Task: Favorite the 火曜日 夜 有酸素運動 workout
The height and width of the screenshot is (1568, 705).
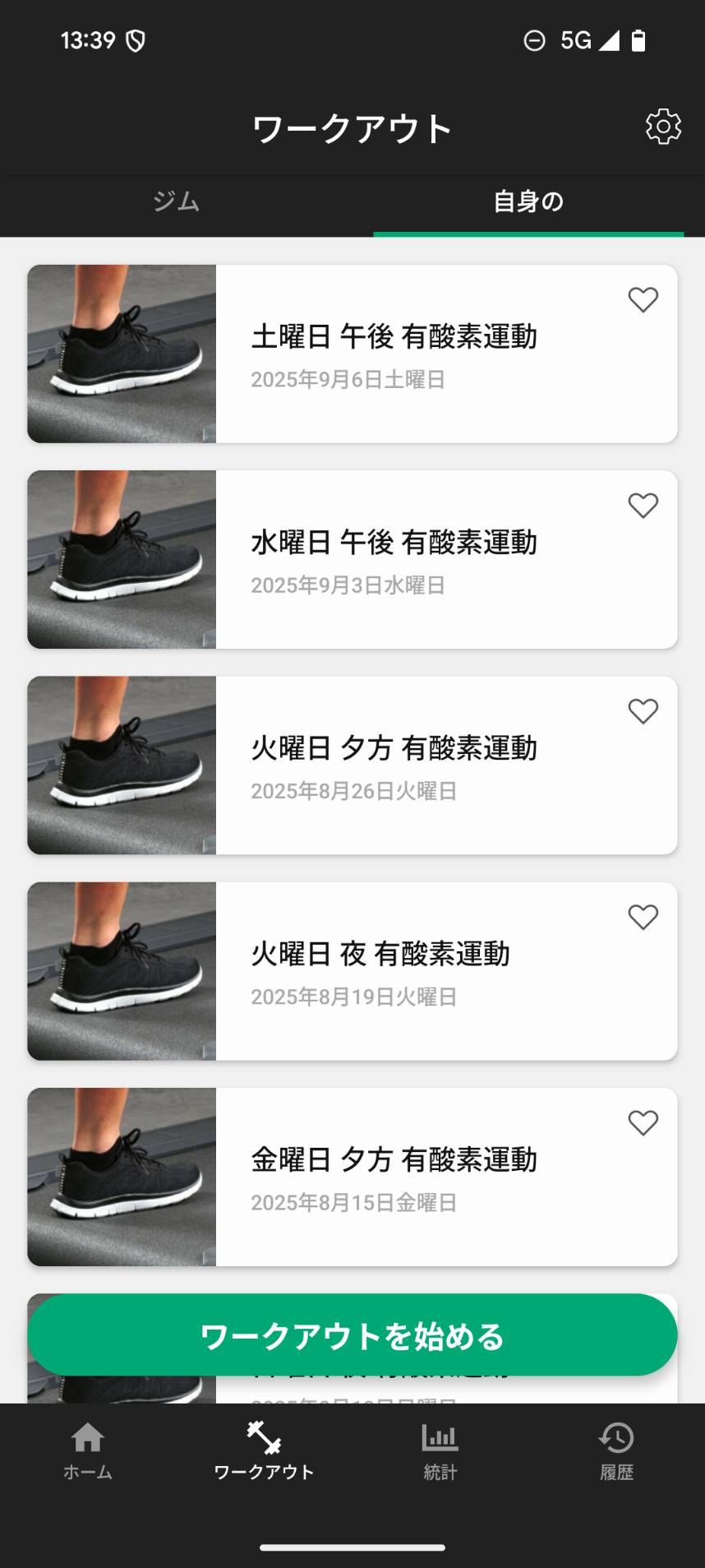Action: [x=643, y=916]
